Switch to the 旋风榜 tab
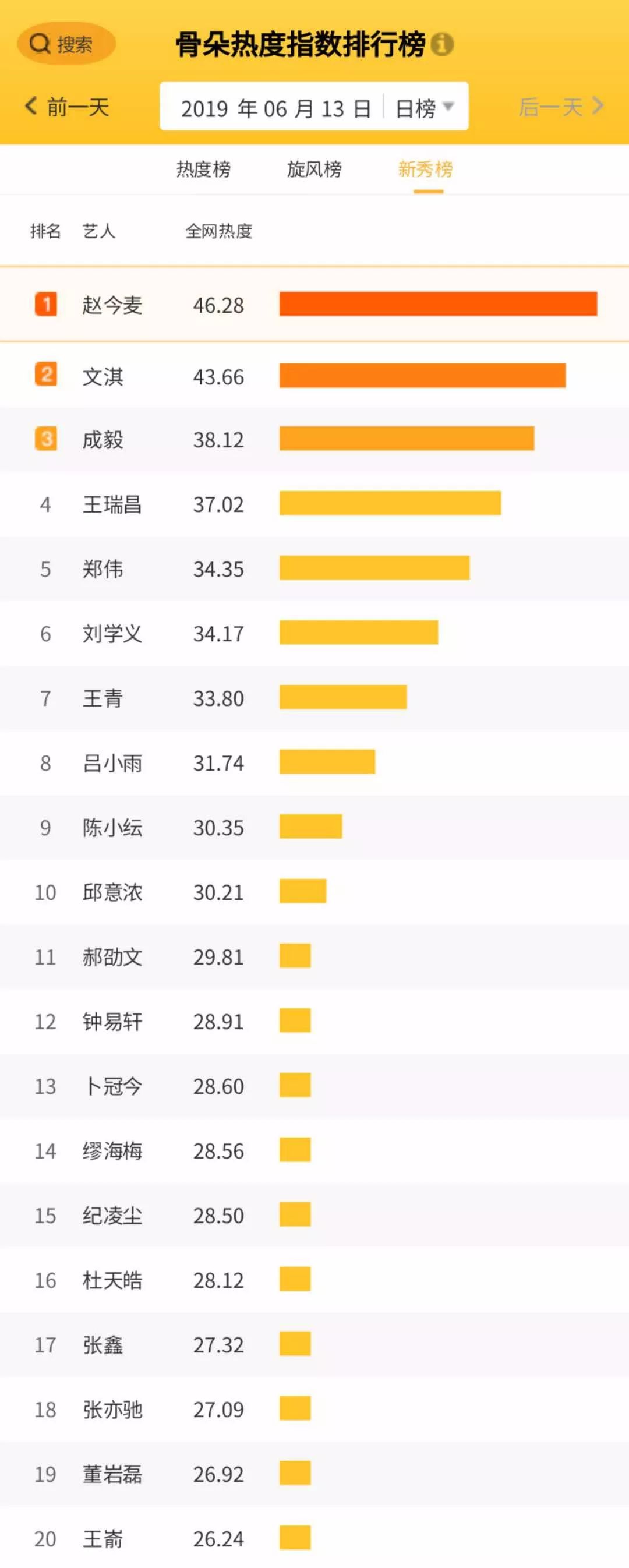This screenshot has width=629, height=1568. click(x=314, y=169)
